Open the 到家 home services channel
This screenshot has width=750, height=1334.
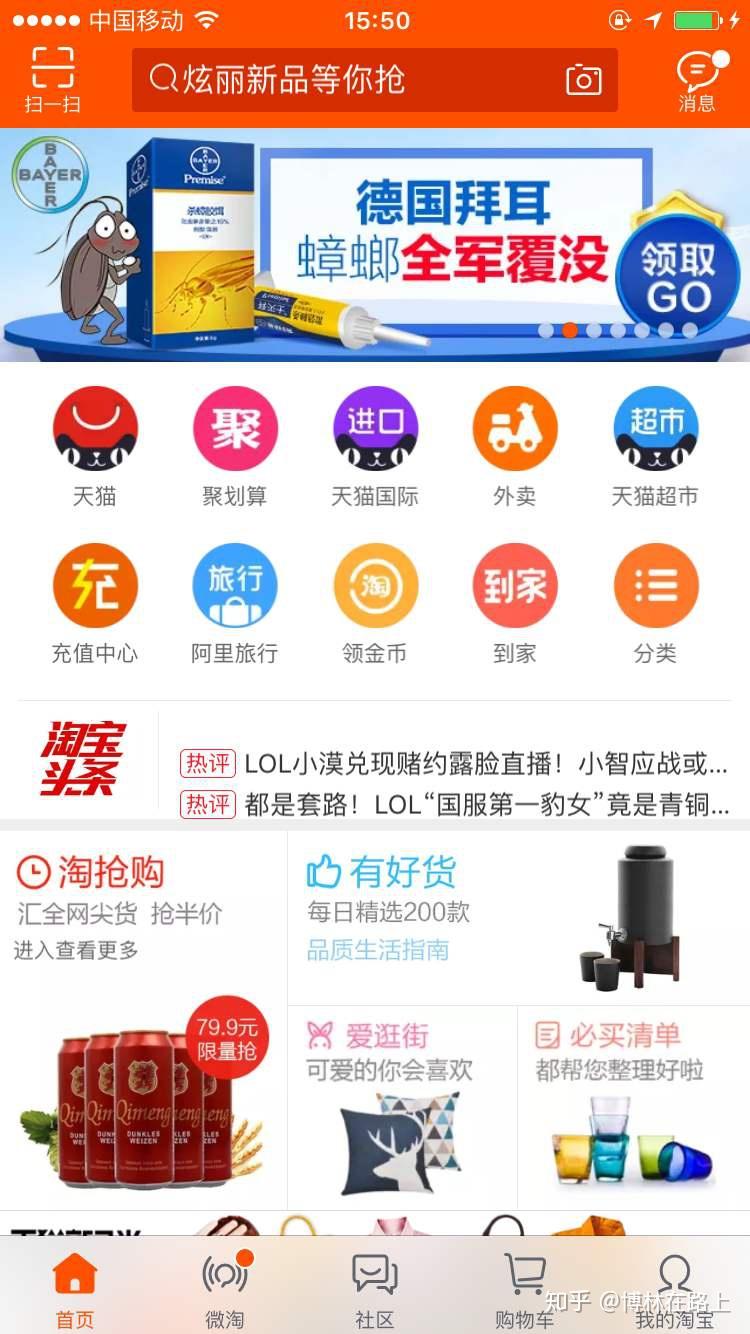pos(515,588)
